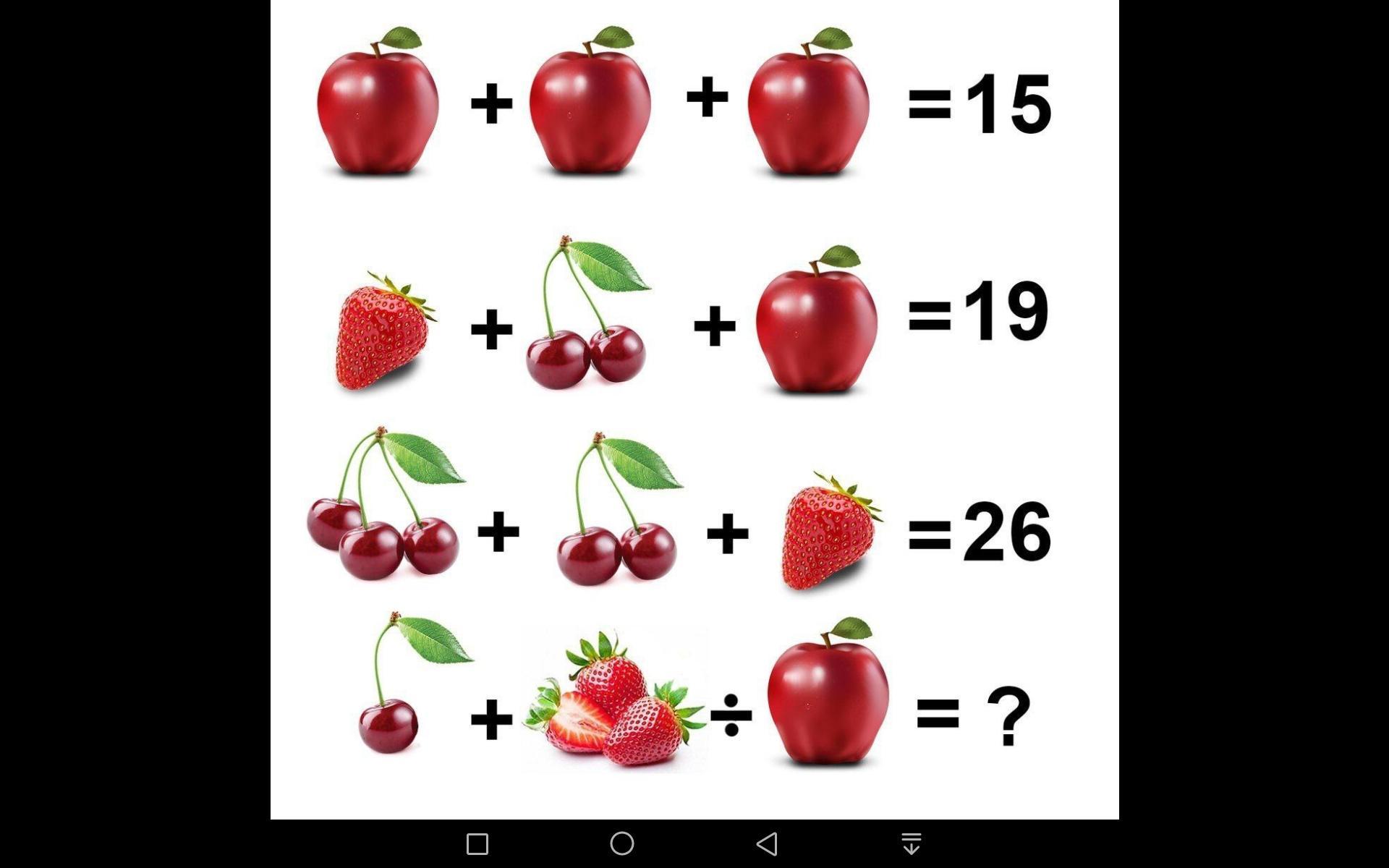Hide the navigation bar using the down-arrow icon
The image size is (1389, 868).
[912, 844]
